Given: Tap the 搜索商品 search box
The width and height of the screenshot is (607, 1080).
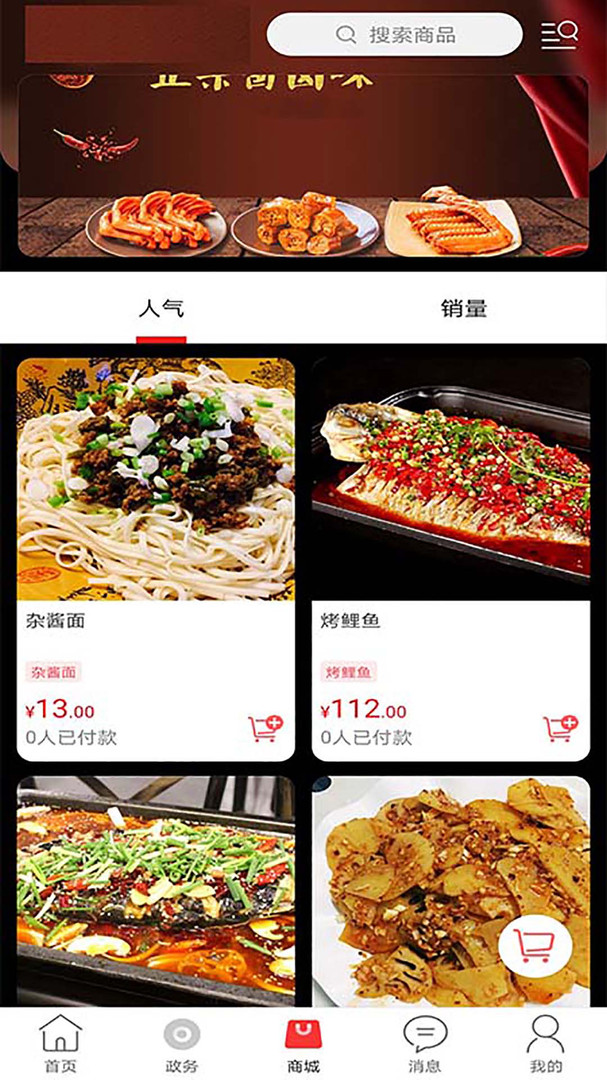Looking at the screenshot, I should tap(394, 35).
